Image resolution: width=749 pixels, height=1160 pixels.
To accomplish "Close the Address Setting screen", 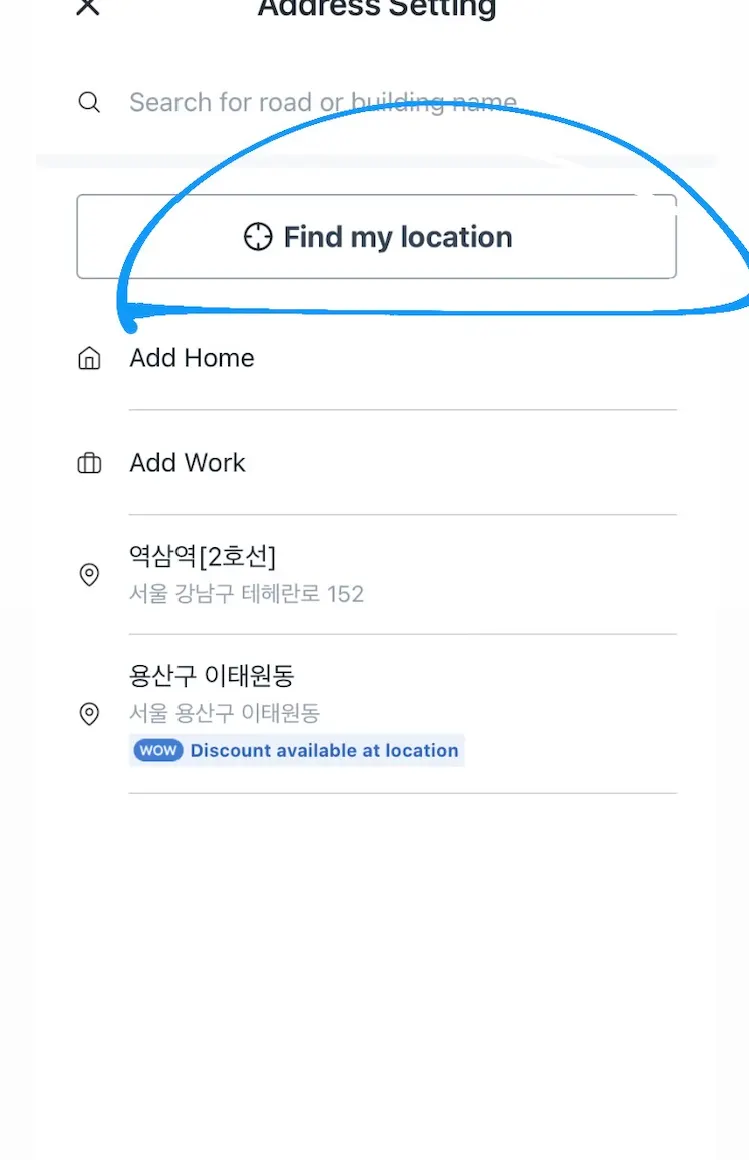I will [88, 7].
